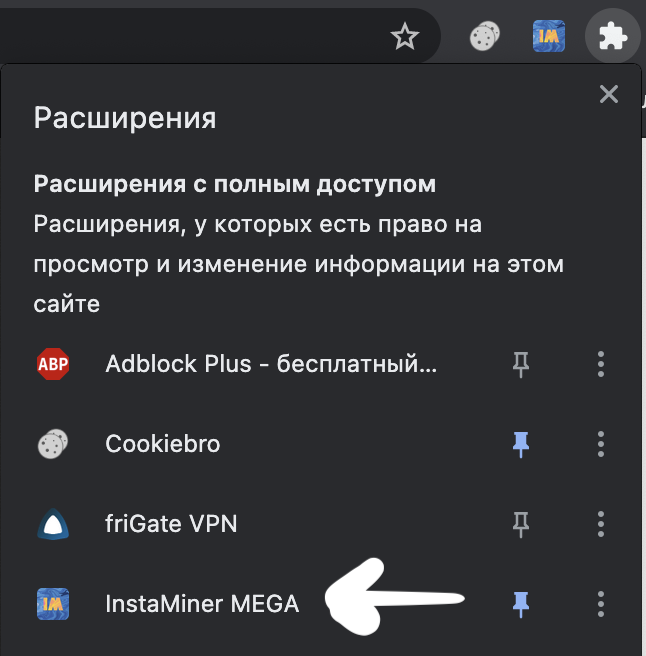Open the Cookiebro toolbar extension icon
This screenshot has height=656, width=646.
coord(484,38)
